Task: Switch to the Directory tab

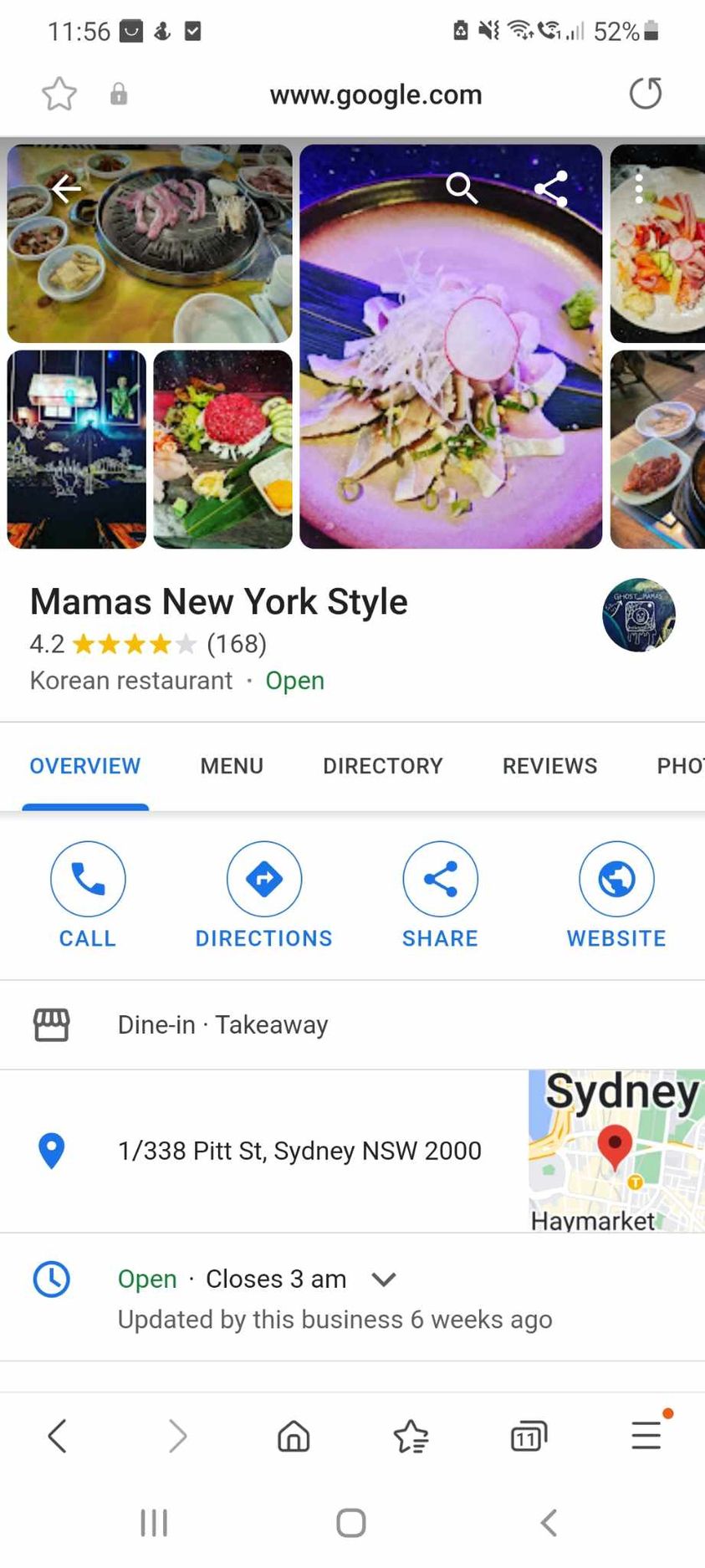Action: [383, 766]
